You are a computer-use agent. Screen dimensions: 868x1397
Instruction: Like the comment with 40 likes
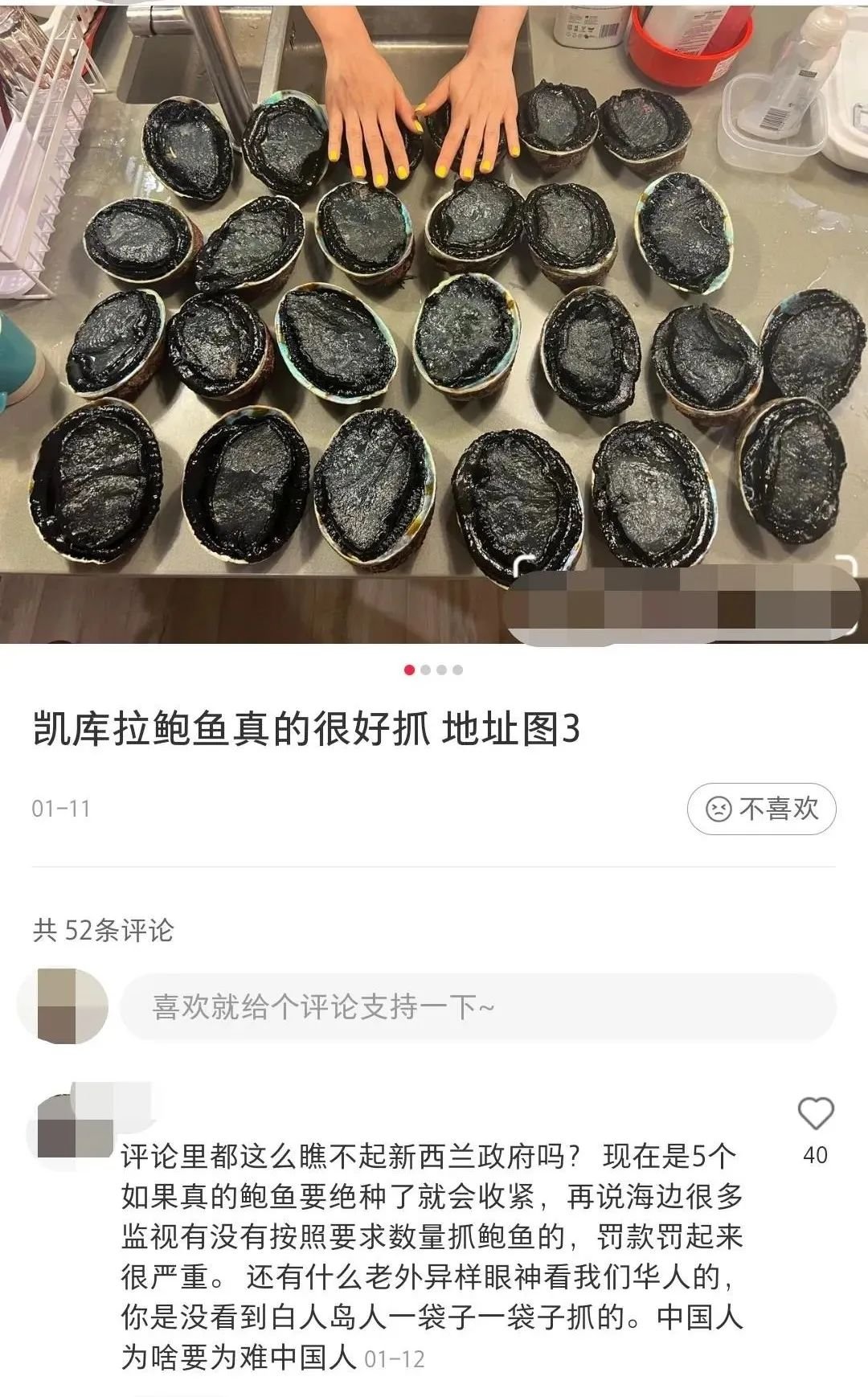[x=815, y=1115]
